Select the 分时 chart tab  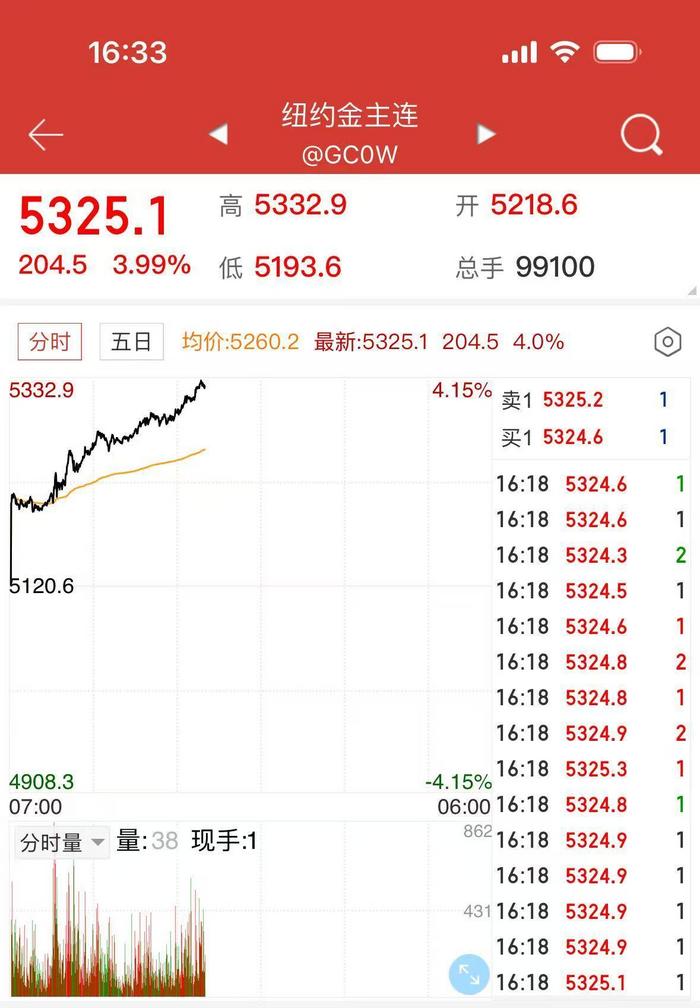pos(50,342)
